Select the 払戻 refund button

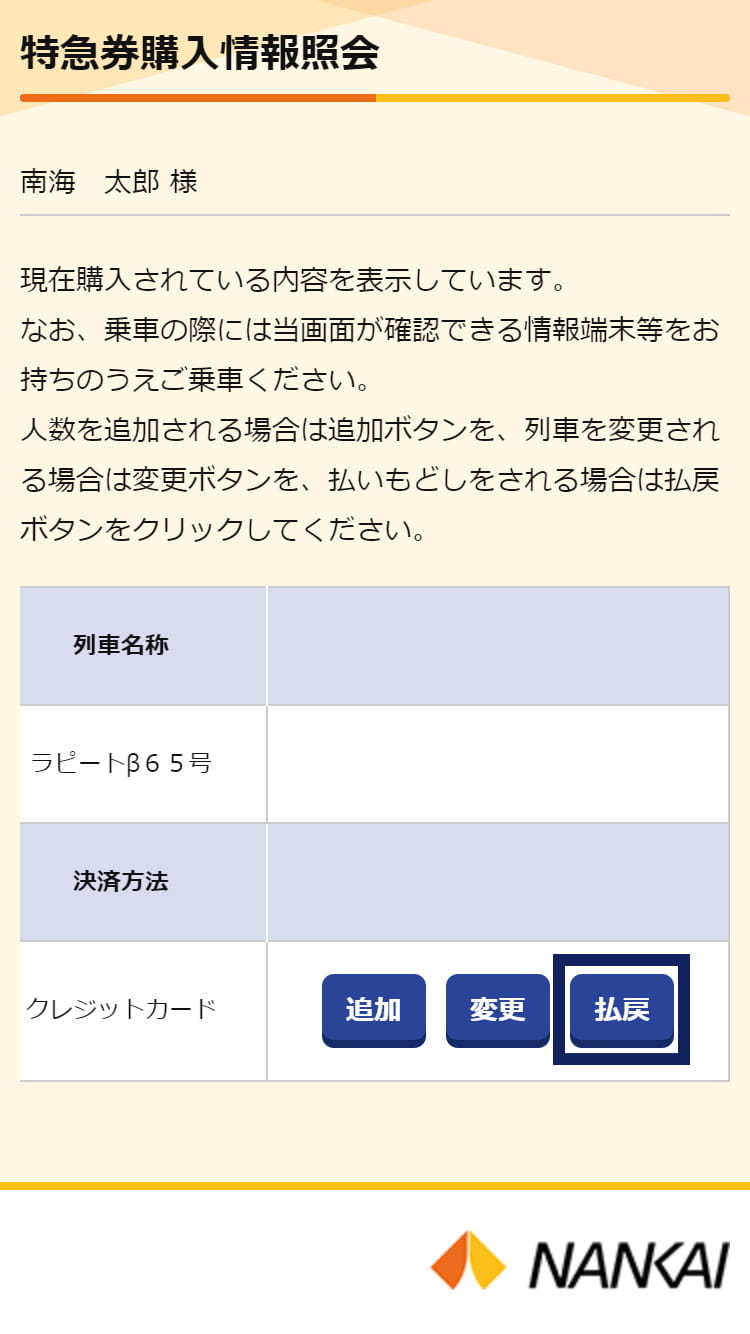click(x=622, y=1010)
